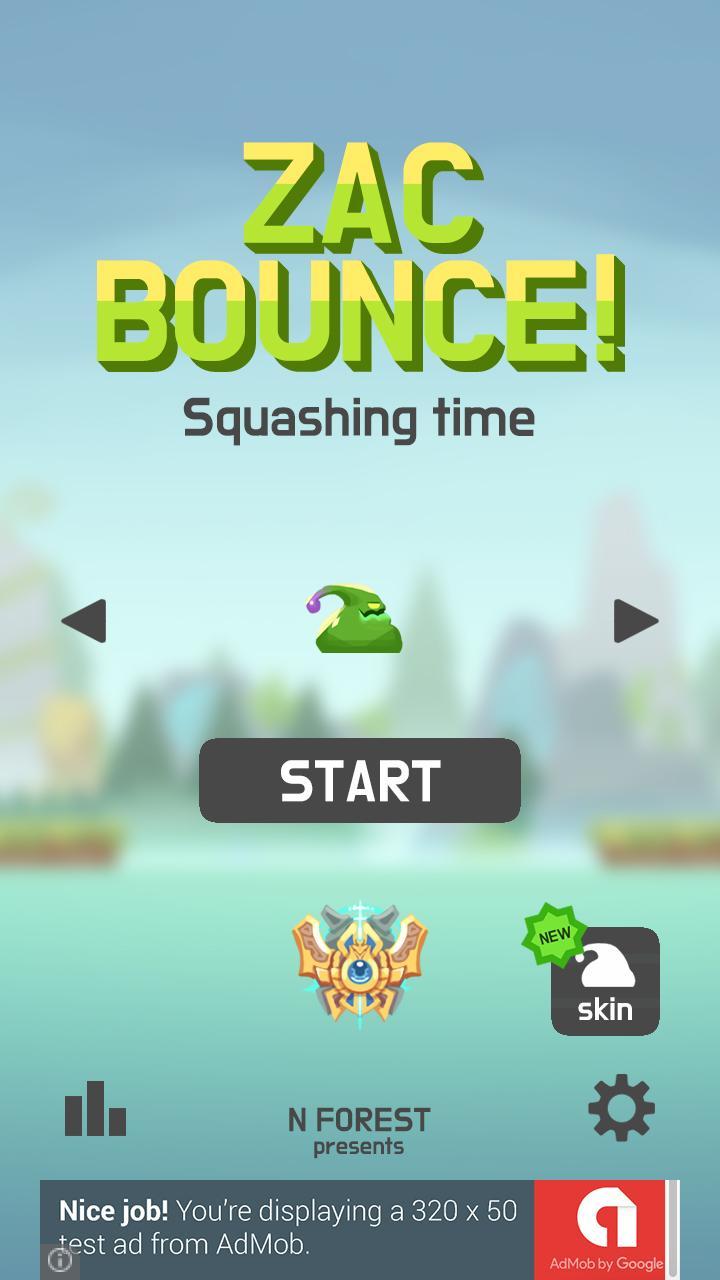Open the settings gear
Viewport: 720px width, 1280px height.
point(621,1108)
